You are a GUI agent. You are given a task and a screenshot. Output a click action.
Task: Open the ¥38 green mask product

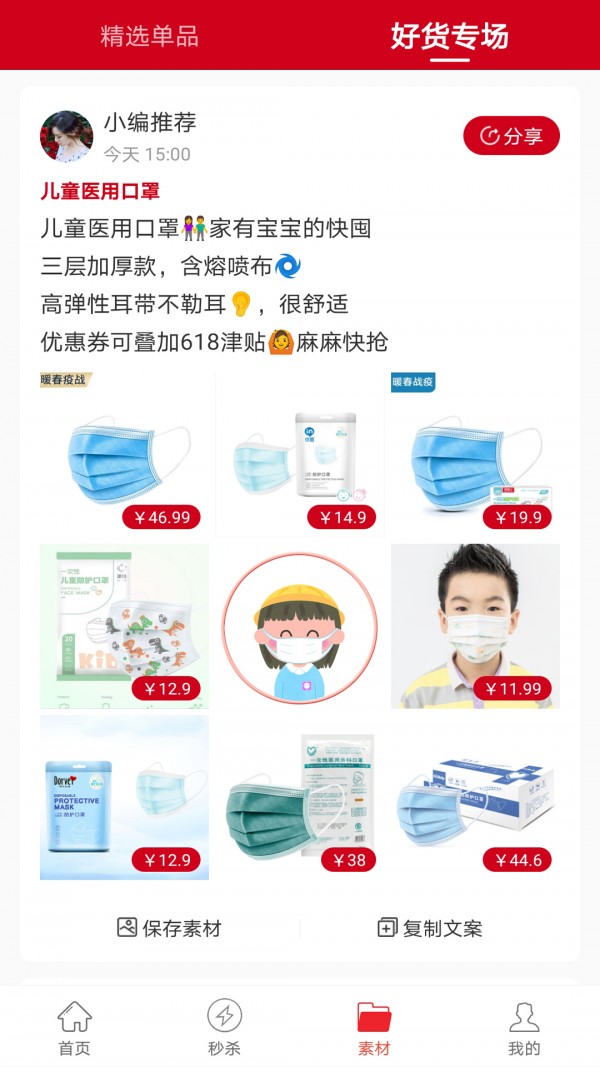(x=300, y=798)
